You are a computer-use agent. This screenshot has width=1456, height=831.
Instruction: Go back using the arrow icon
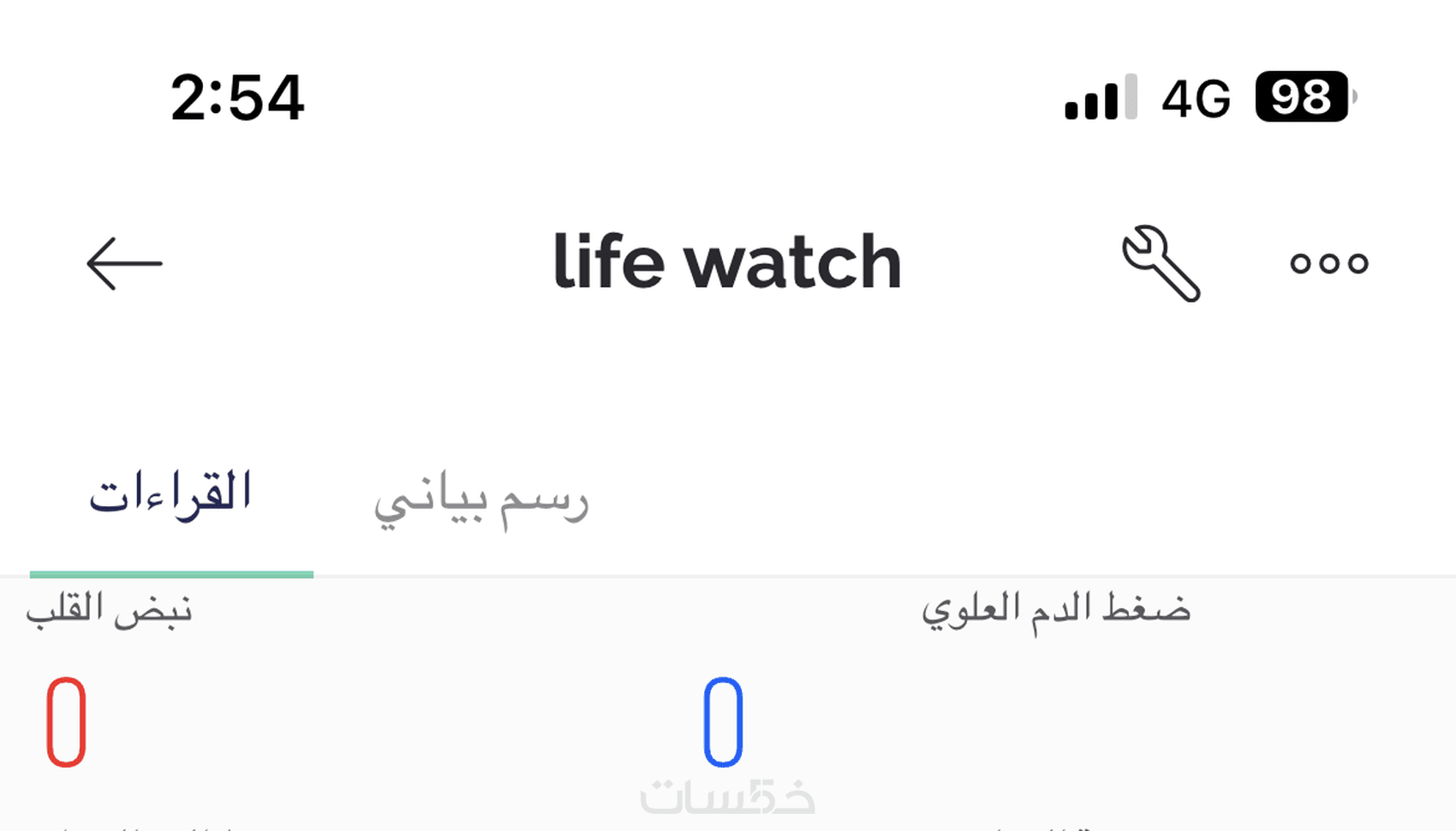coord(124,264)
